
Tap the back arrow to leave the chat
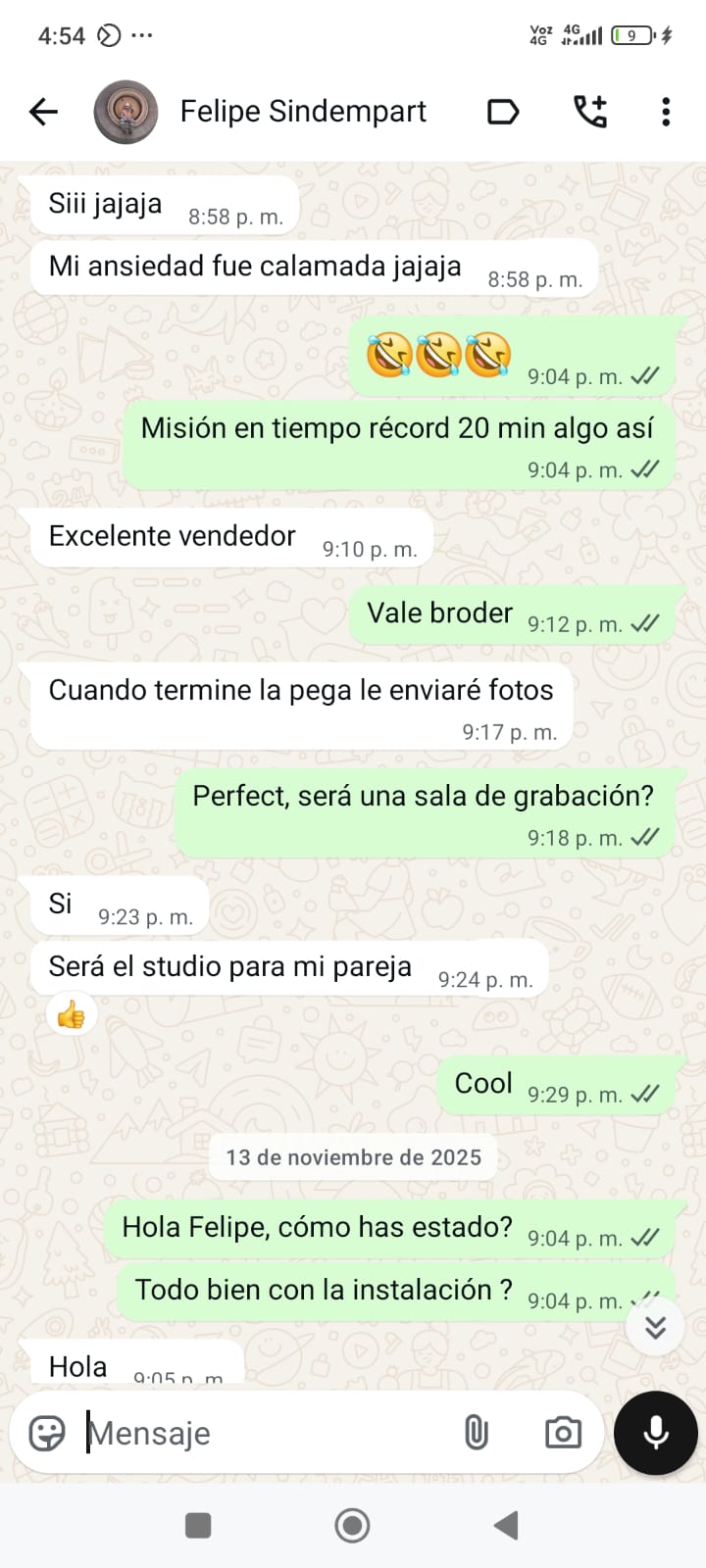42,112
